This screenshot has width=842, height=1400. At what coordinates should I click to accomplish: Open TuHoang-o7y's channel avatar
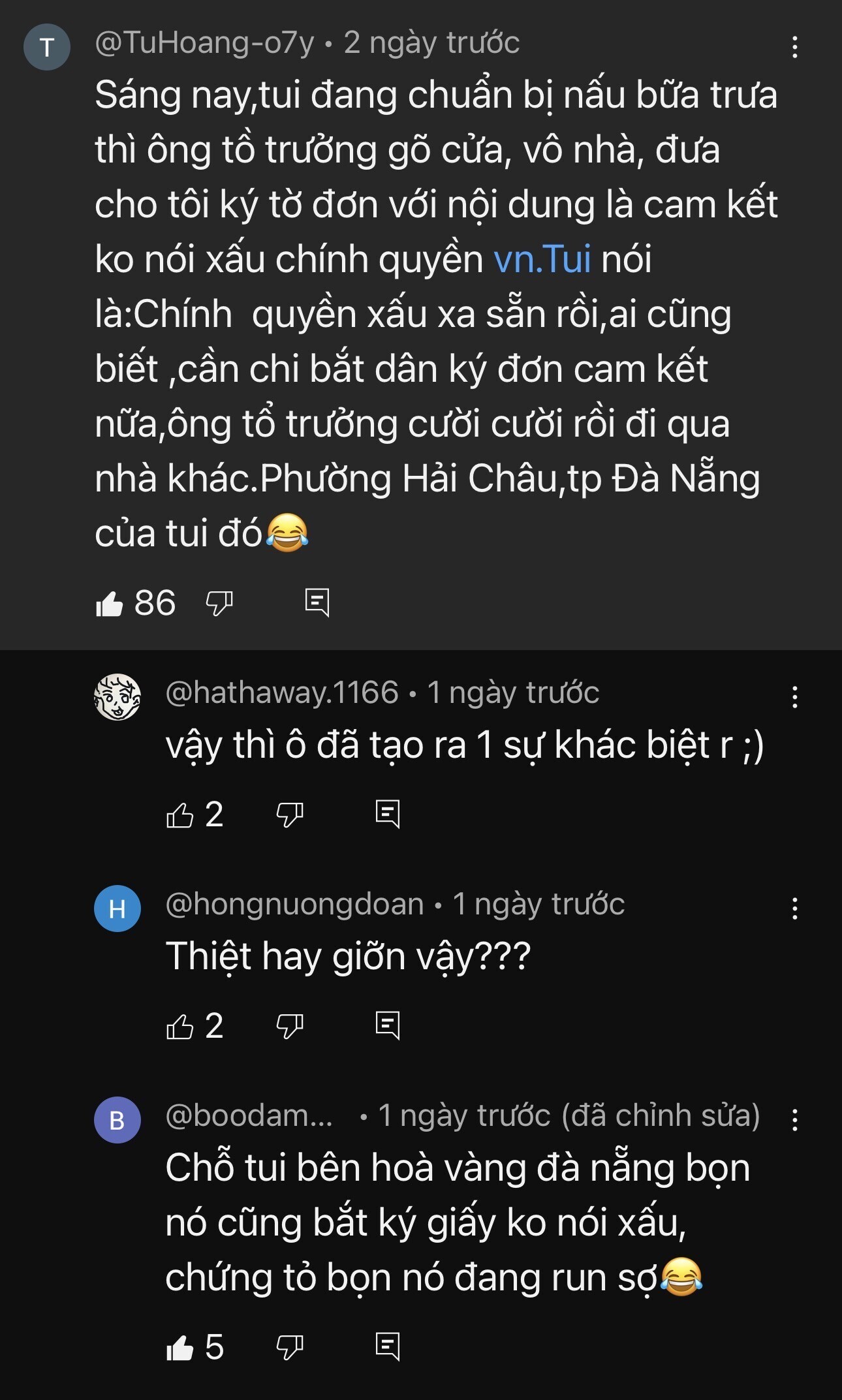(47, 47)
